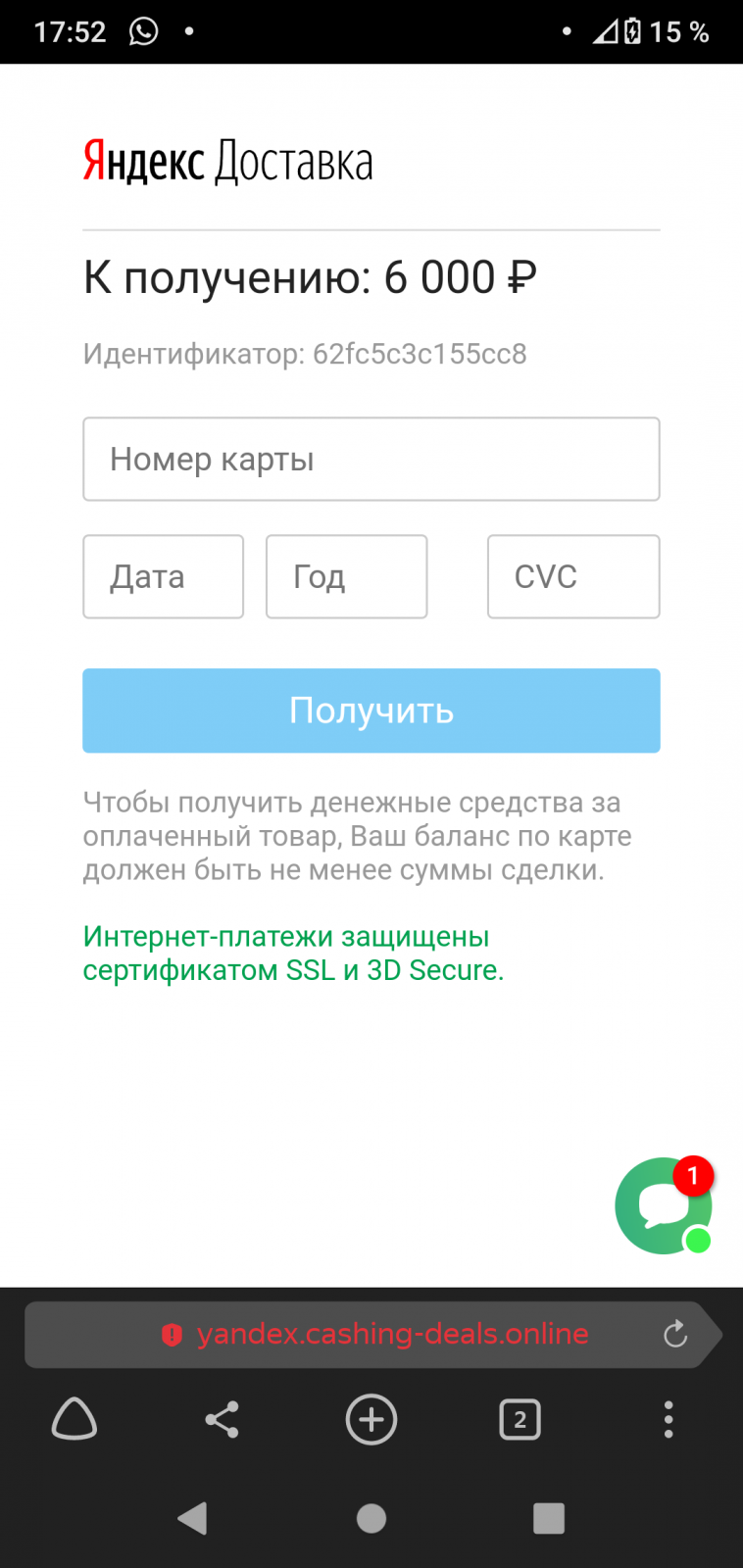Viewport: 743px width, 1568px height.
Task: Share this page via share icon
Action: [x=223, y=1419]
